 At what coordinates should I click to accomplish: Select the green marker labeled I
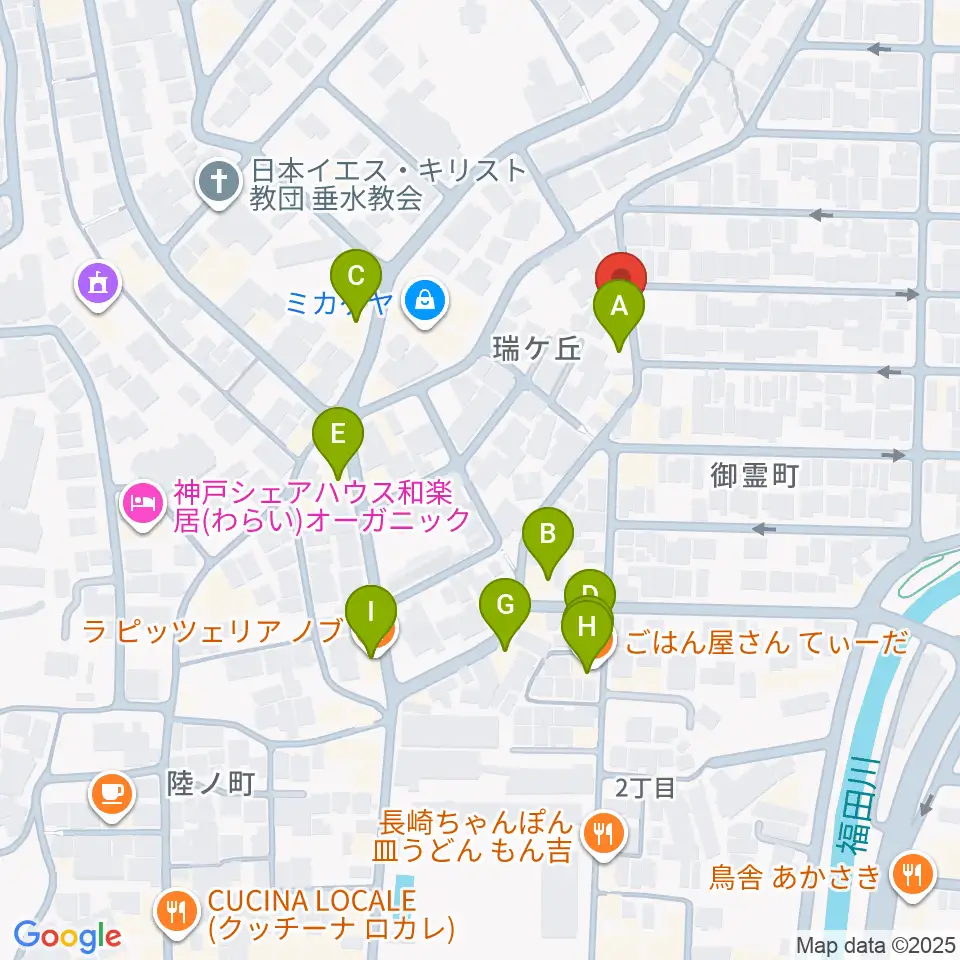pos(370,611)
